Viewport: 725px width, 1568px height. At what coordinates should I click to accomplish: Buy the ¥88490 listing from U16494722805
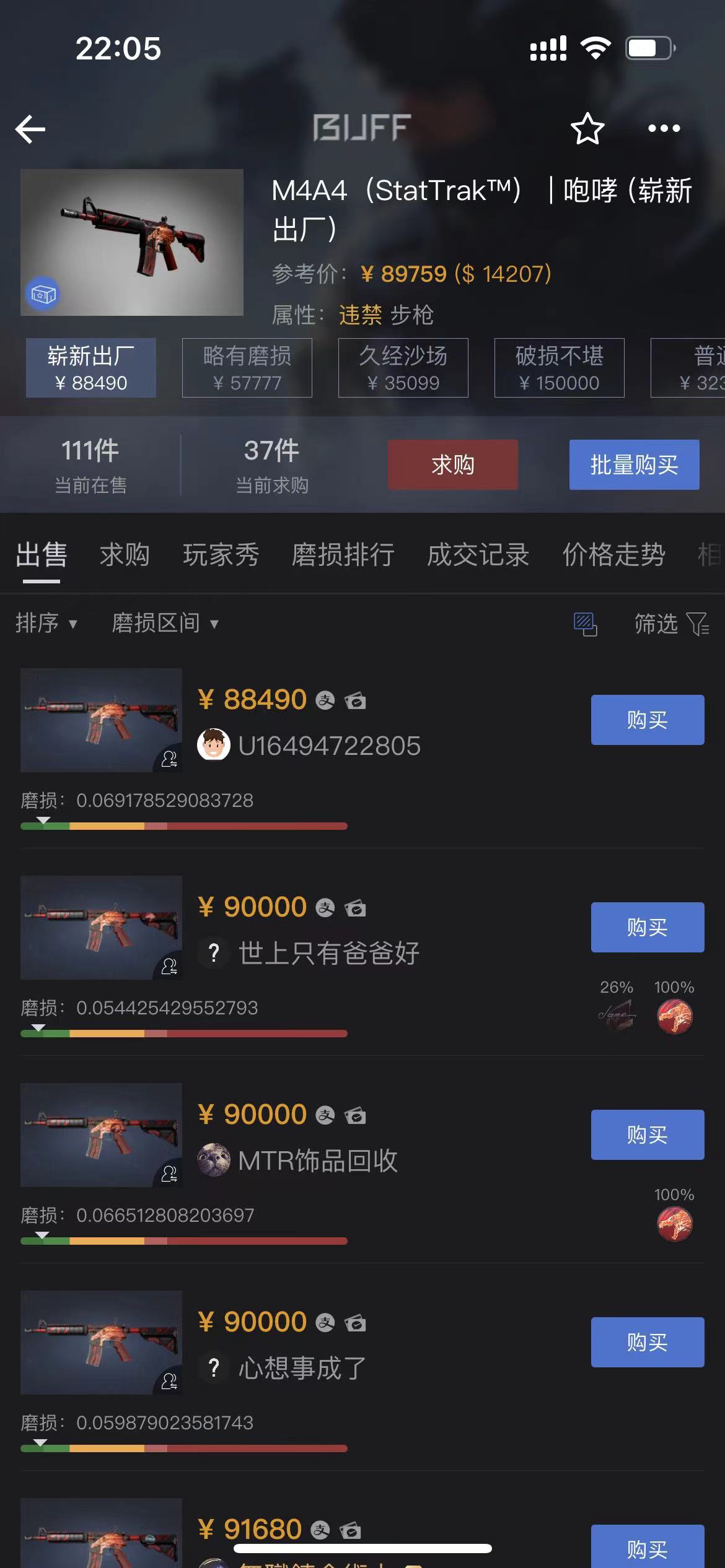[647, 720]
